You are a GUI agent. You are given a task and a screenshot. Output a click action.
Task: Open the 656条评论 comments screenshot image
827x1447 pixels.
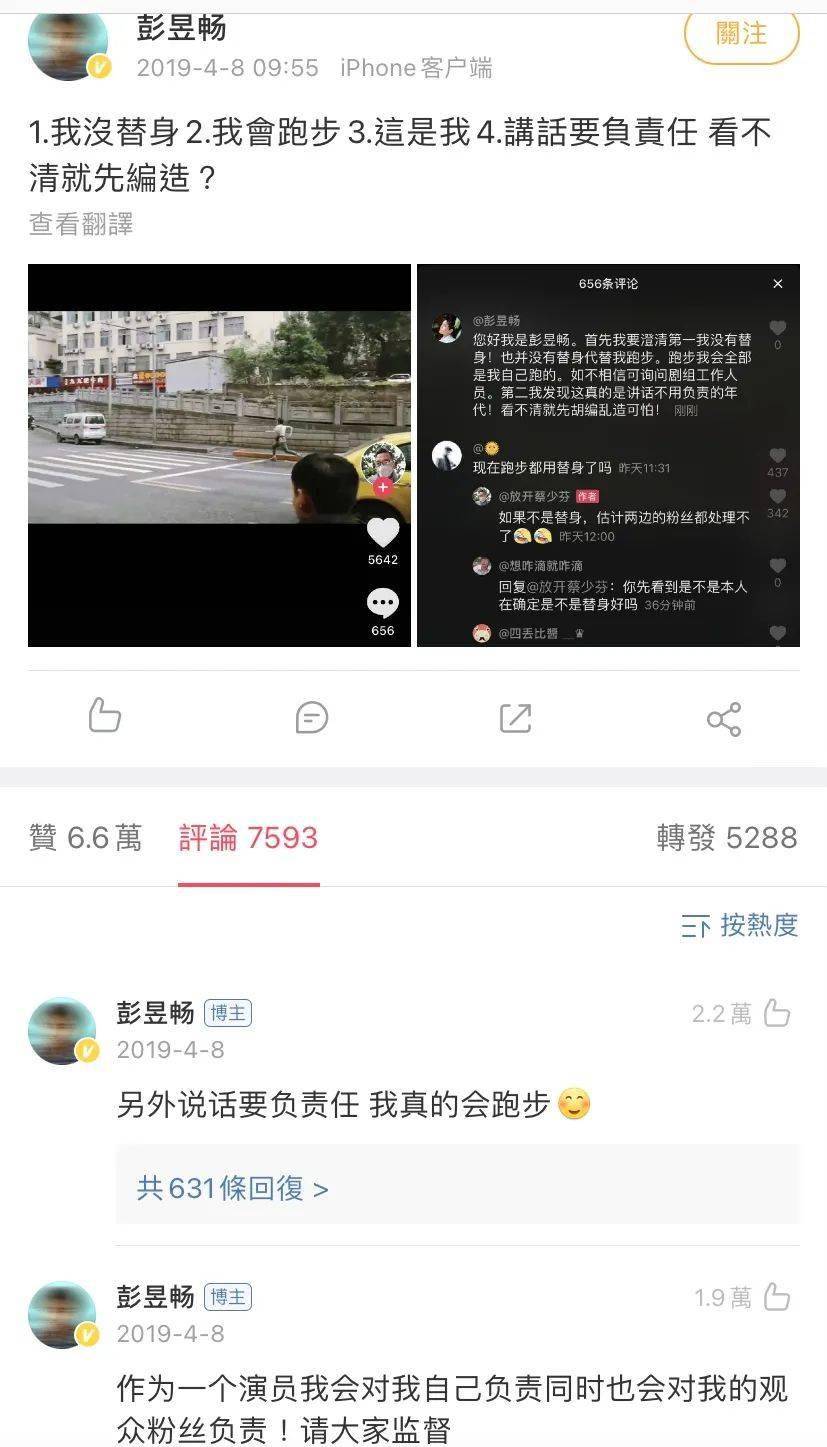pos(608,455)
